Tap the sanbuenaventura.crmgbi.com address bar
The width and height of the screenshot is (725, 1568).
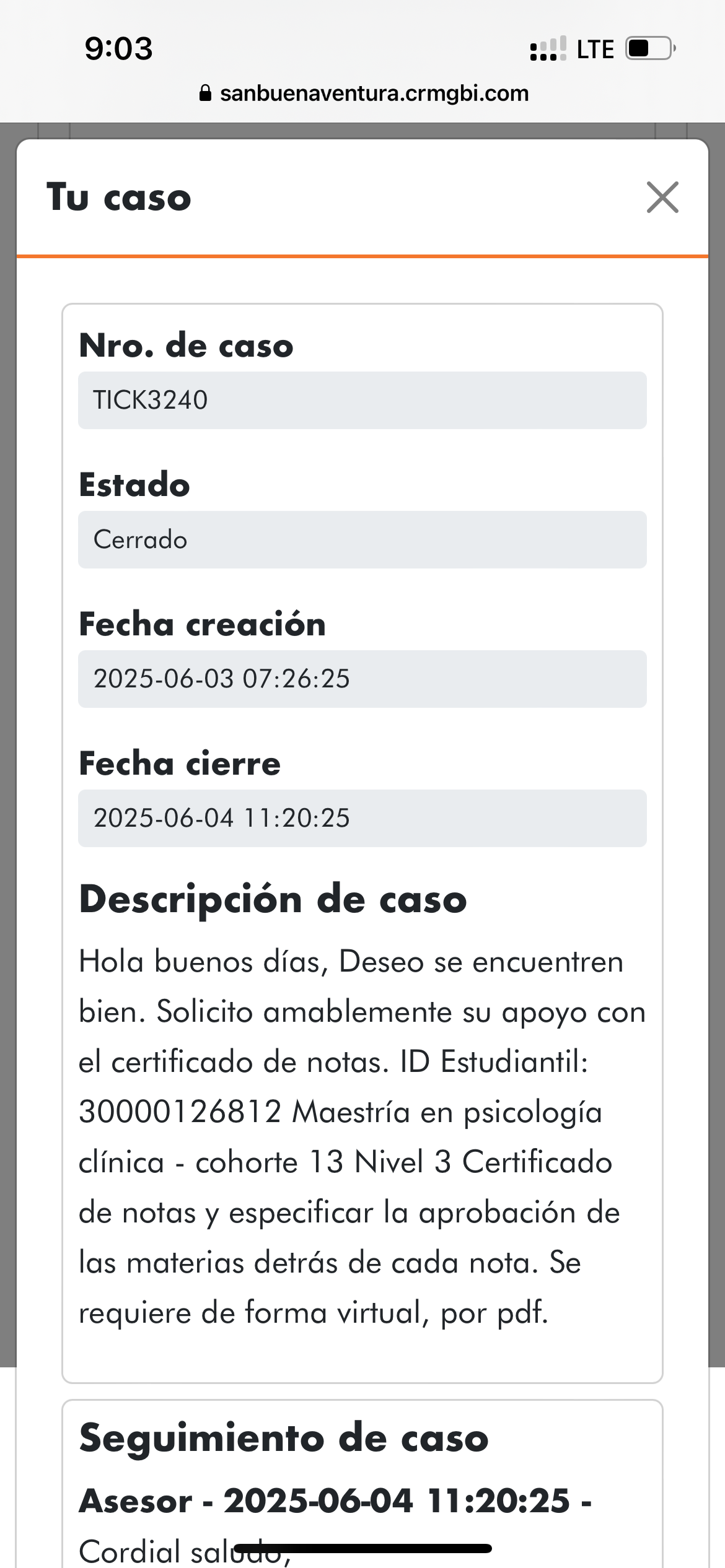pos(364,94)
